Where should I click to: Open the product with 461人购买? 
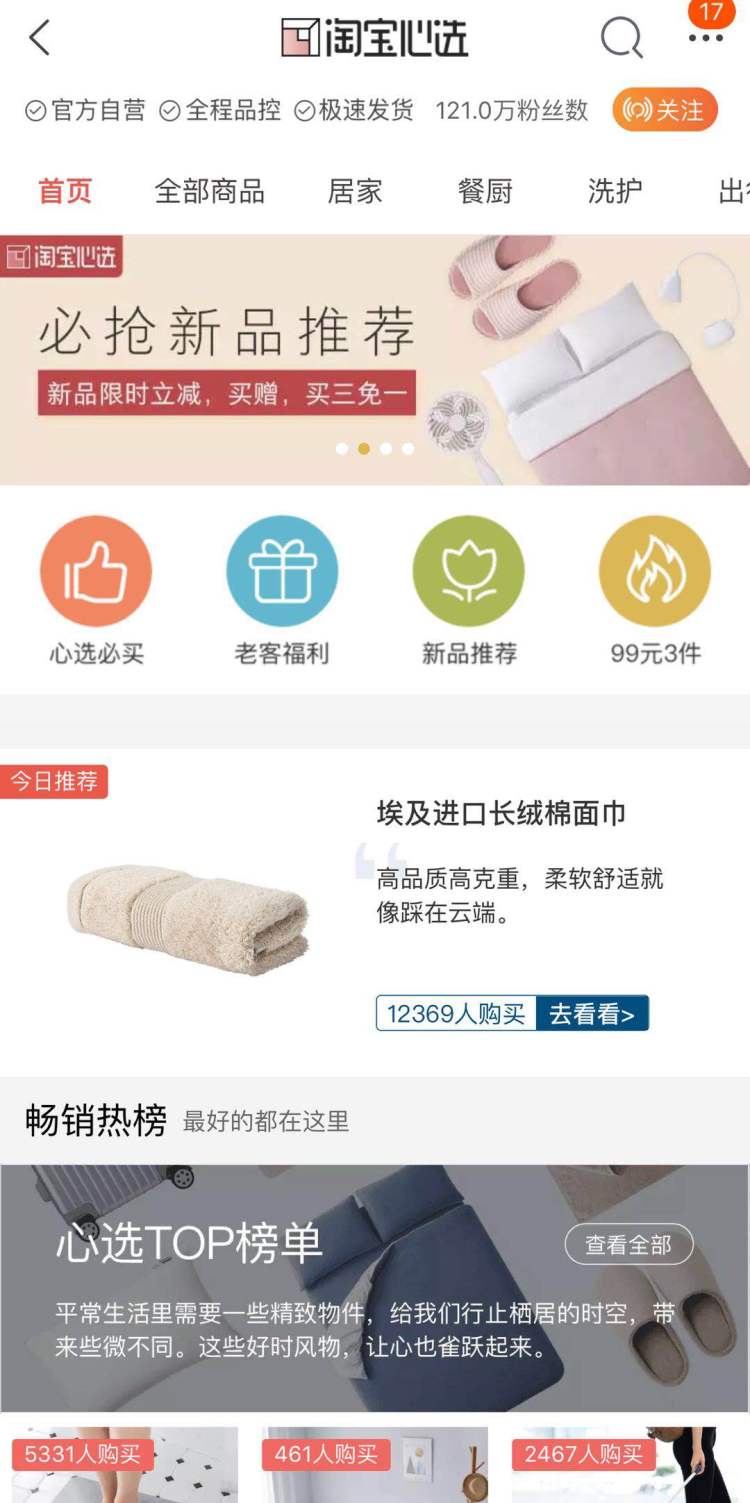coord(374,1467)
